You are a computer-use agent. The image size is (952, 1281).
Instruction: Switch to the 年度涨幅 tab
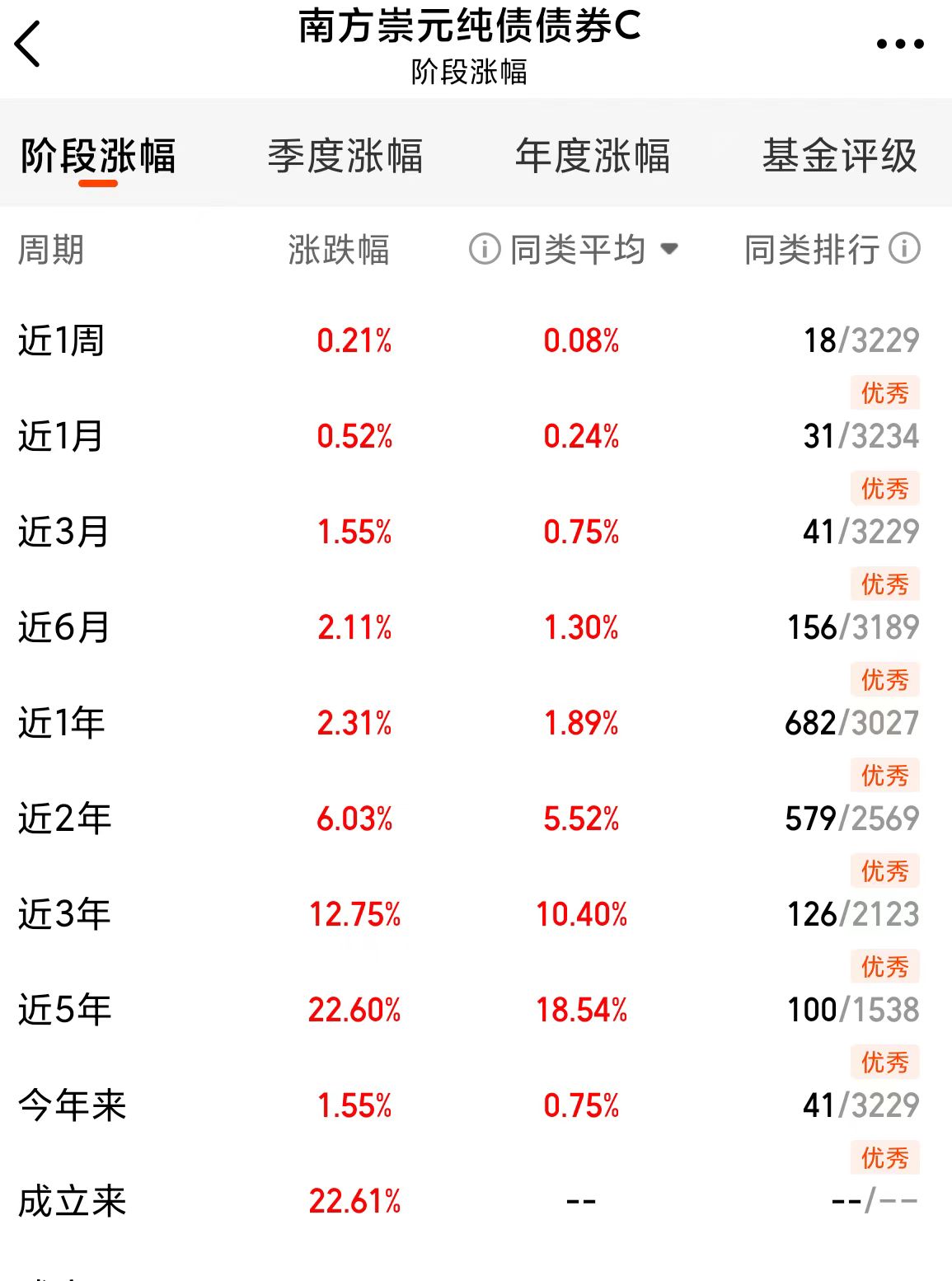[593, 156]
